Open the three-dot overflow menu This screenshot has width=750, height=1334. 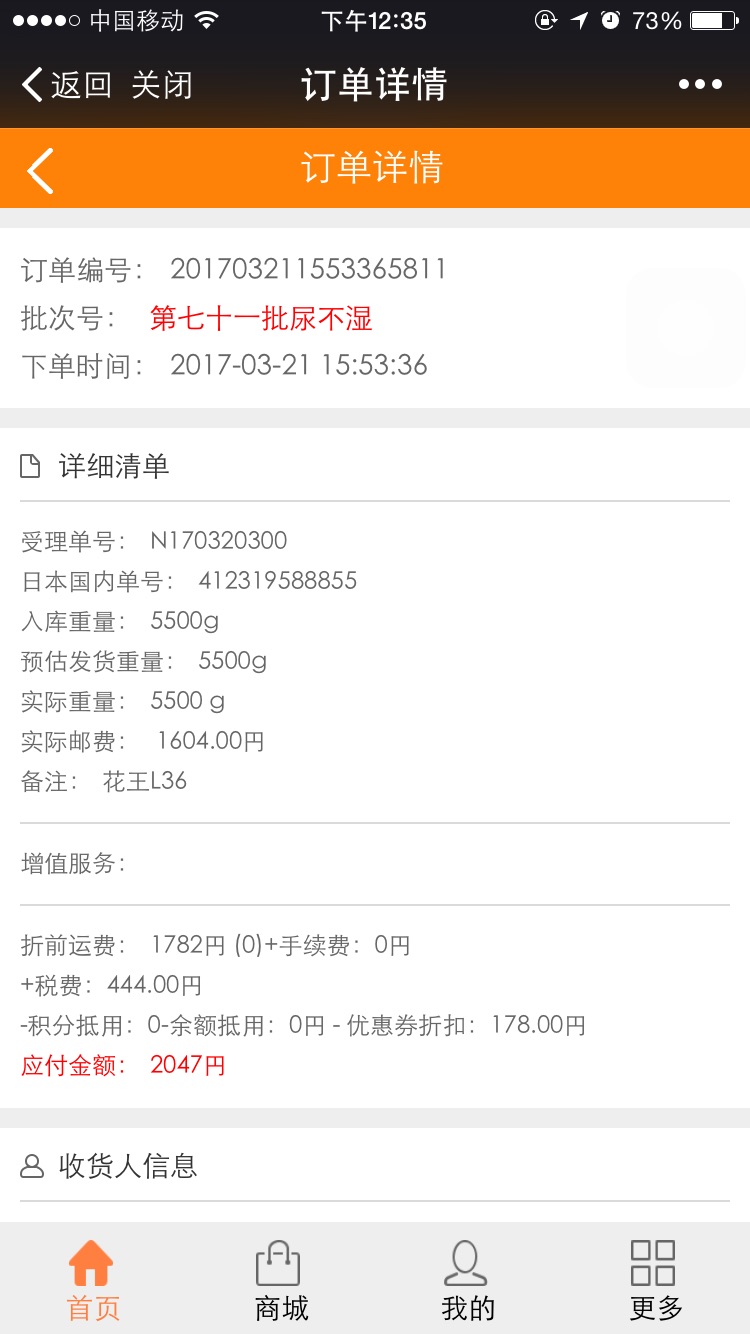point(700,85)
